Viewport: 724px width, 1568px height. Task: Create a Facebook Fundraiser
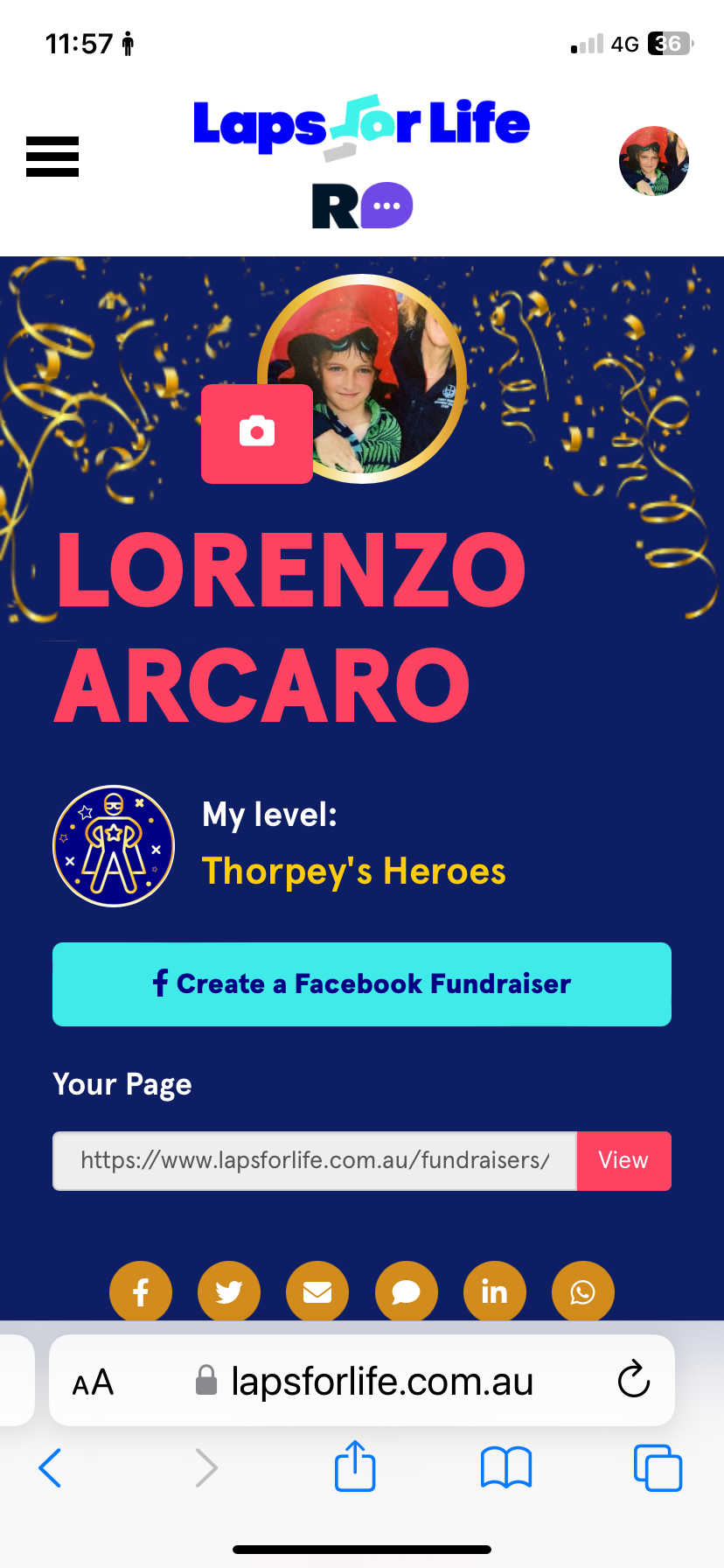coord(362,984)
